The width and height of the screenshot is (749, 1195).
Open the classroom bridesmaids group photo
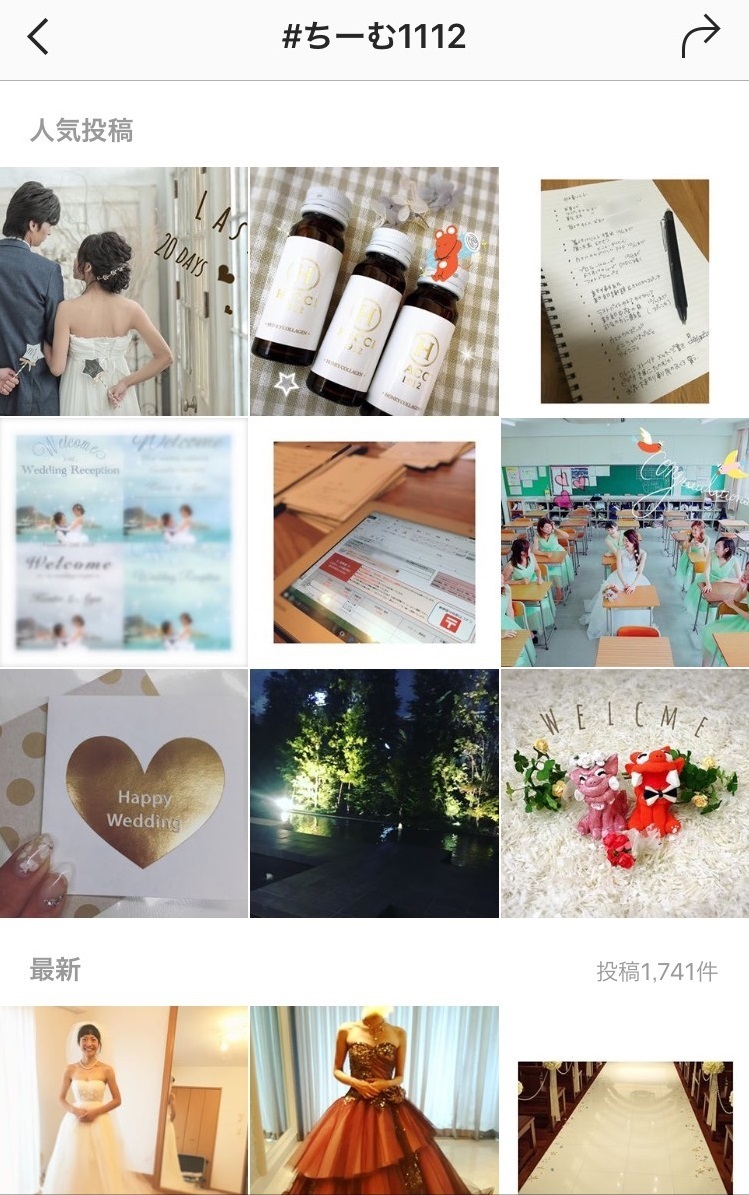(x=624, y=541)
